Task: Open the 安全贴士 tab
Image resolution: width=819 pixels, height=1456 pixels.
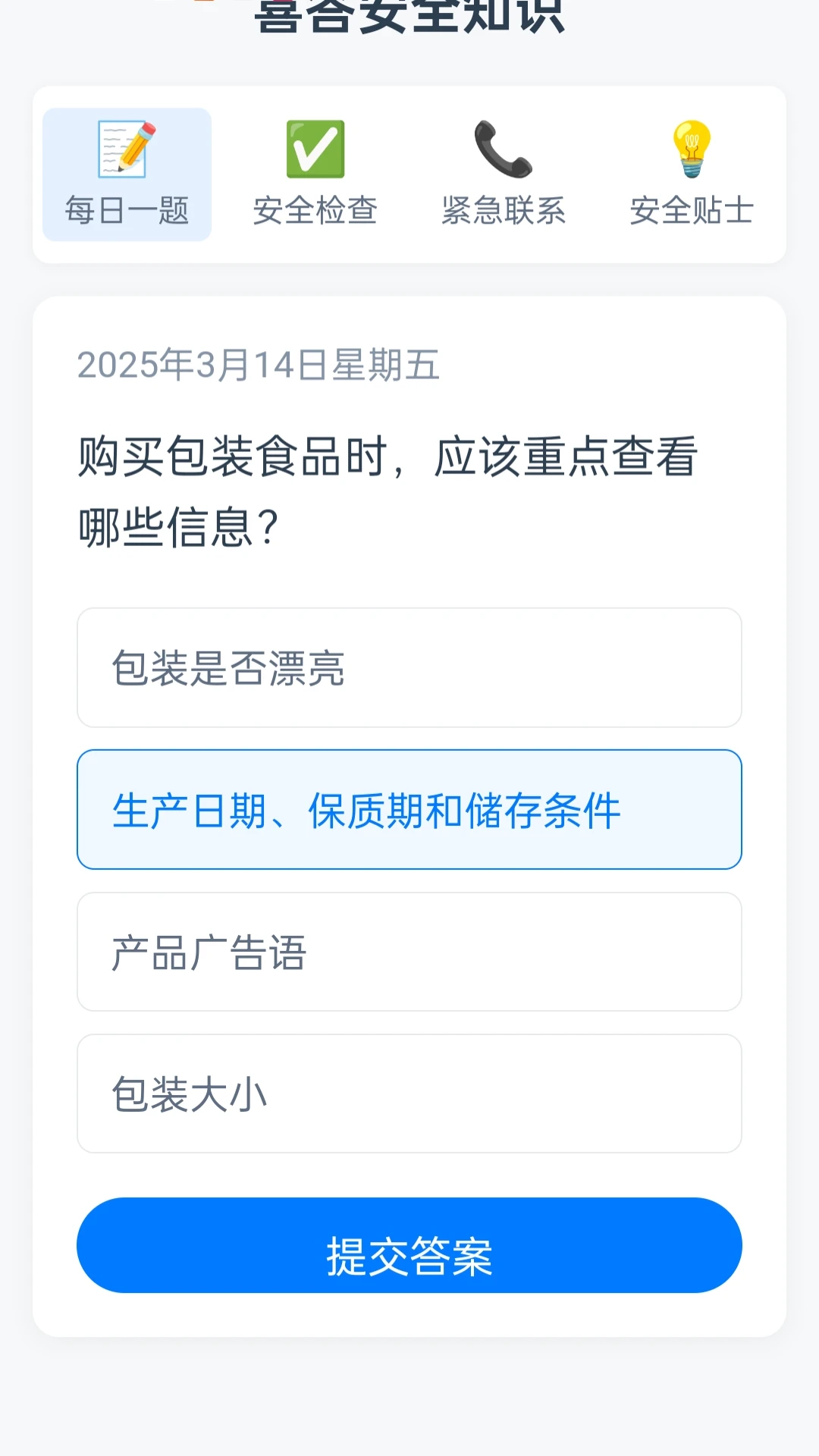Action: (692, 174)
